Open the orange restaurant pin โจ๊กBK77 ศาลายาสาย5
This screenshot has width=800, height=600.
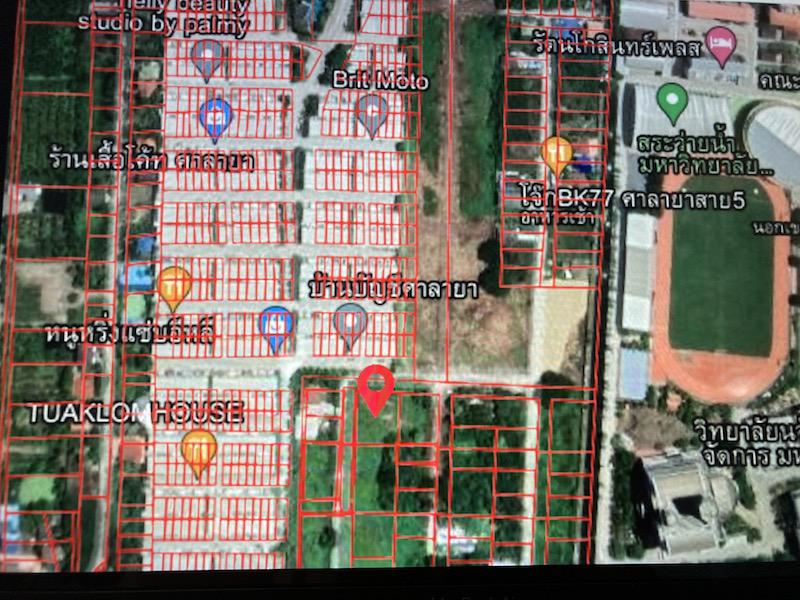tap(557, 154)
